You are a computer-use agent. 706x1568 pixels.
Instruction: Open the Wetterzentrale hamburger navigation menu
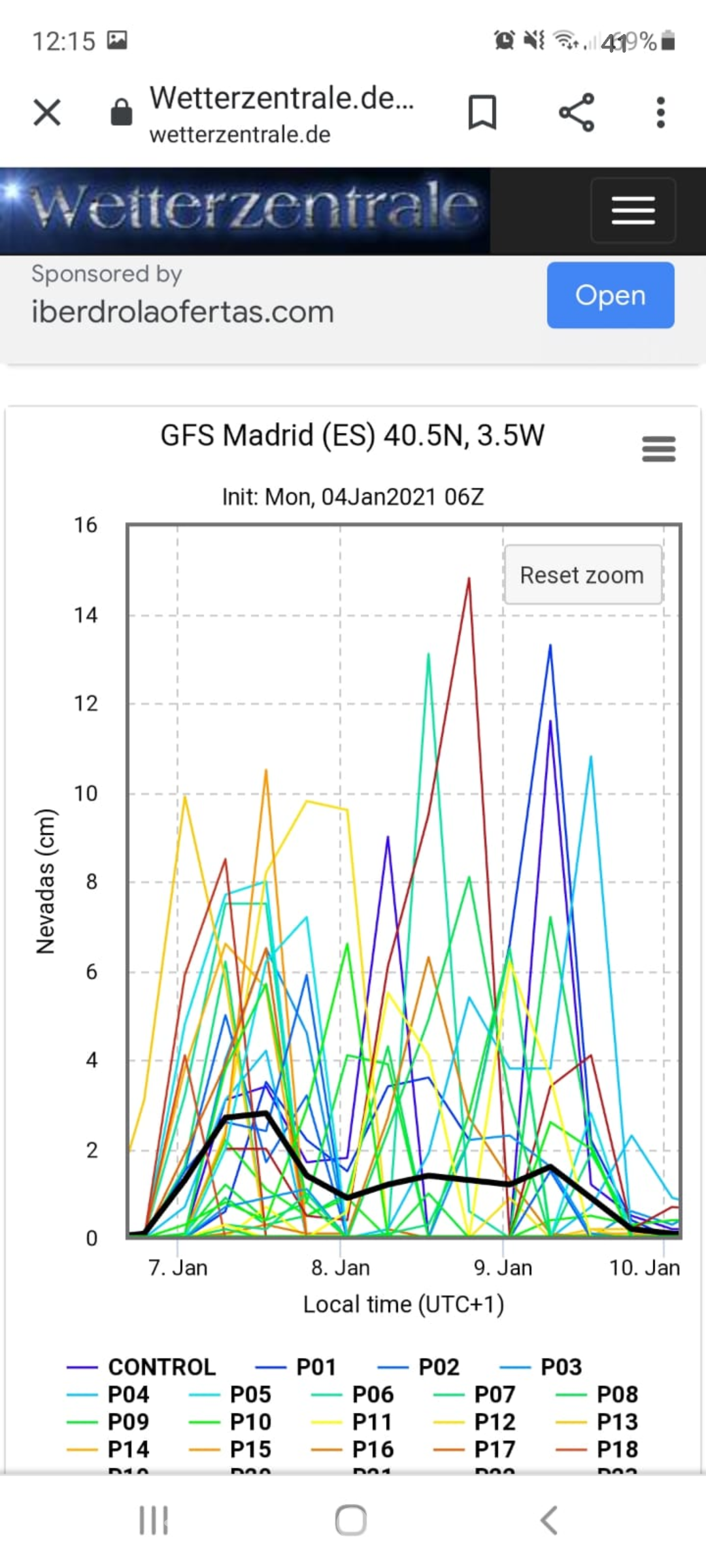(633, 210)
